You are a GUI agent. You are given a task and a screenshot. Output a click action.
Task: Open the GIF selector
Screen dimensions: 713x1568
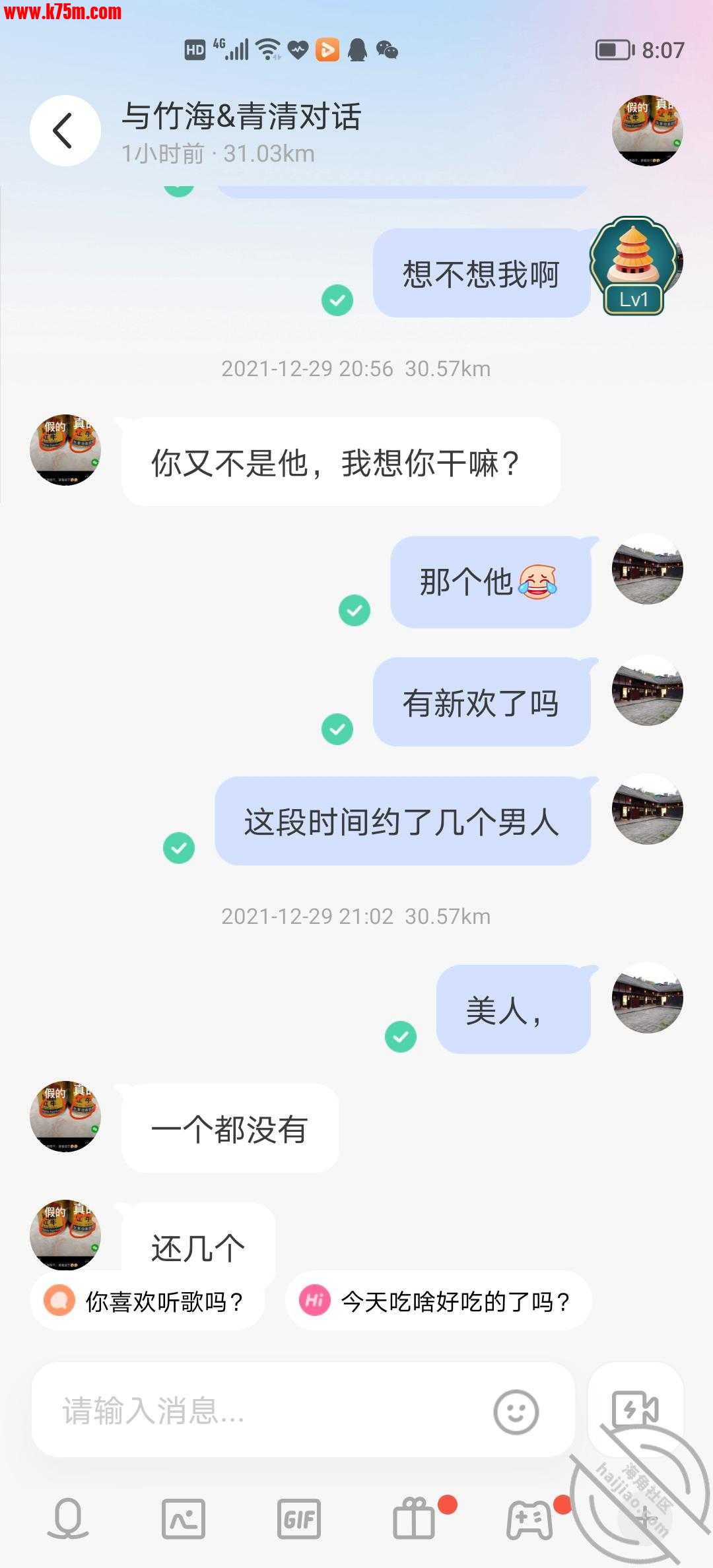pyautogui.click(x=298, y=1519)
